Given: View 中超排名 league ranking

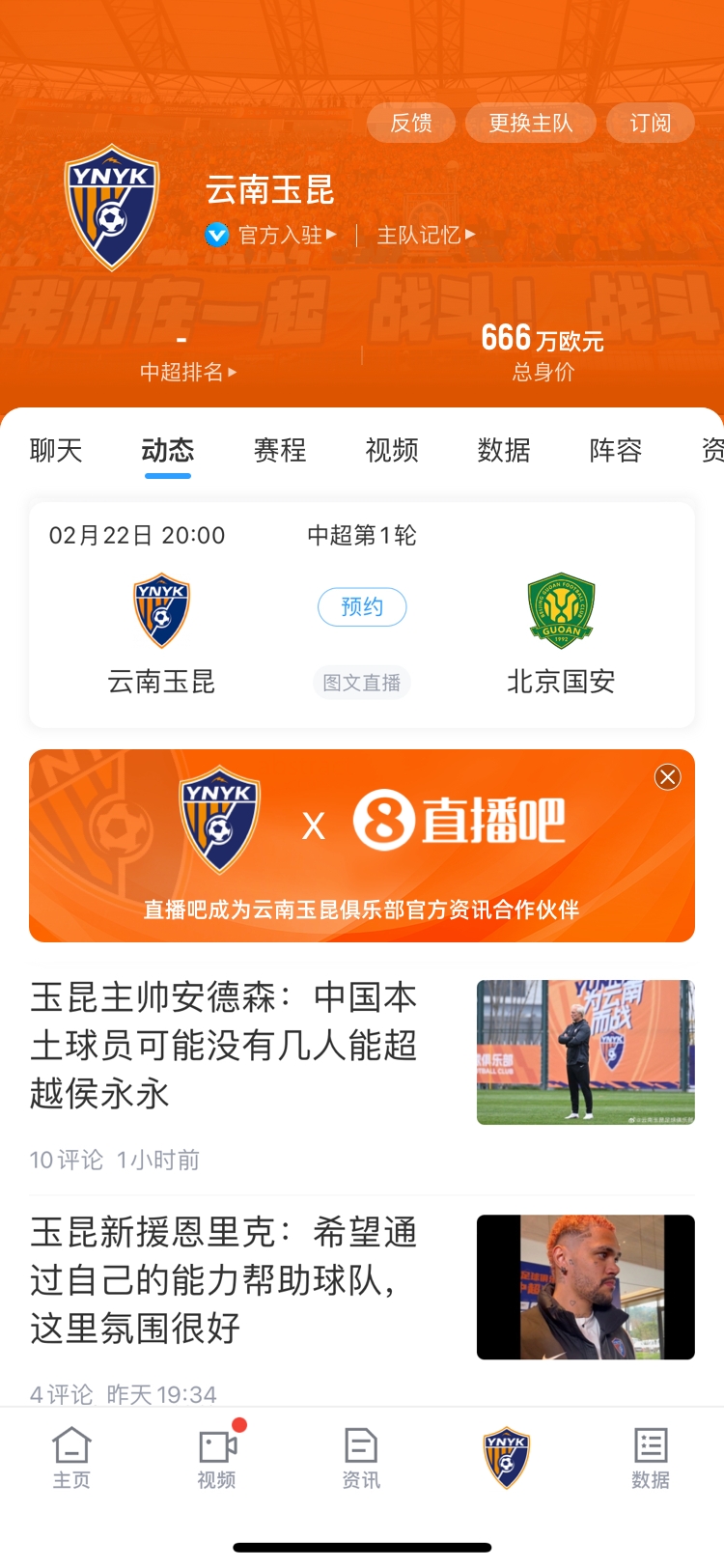Looking at the screenshot, I should pos(187,372).
